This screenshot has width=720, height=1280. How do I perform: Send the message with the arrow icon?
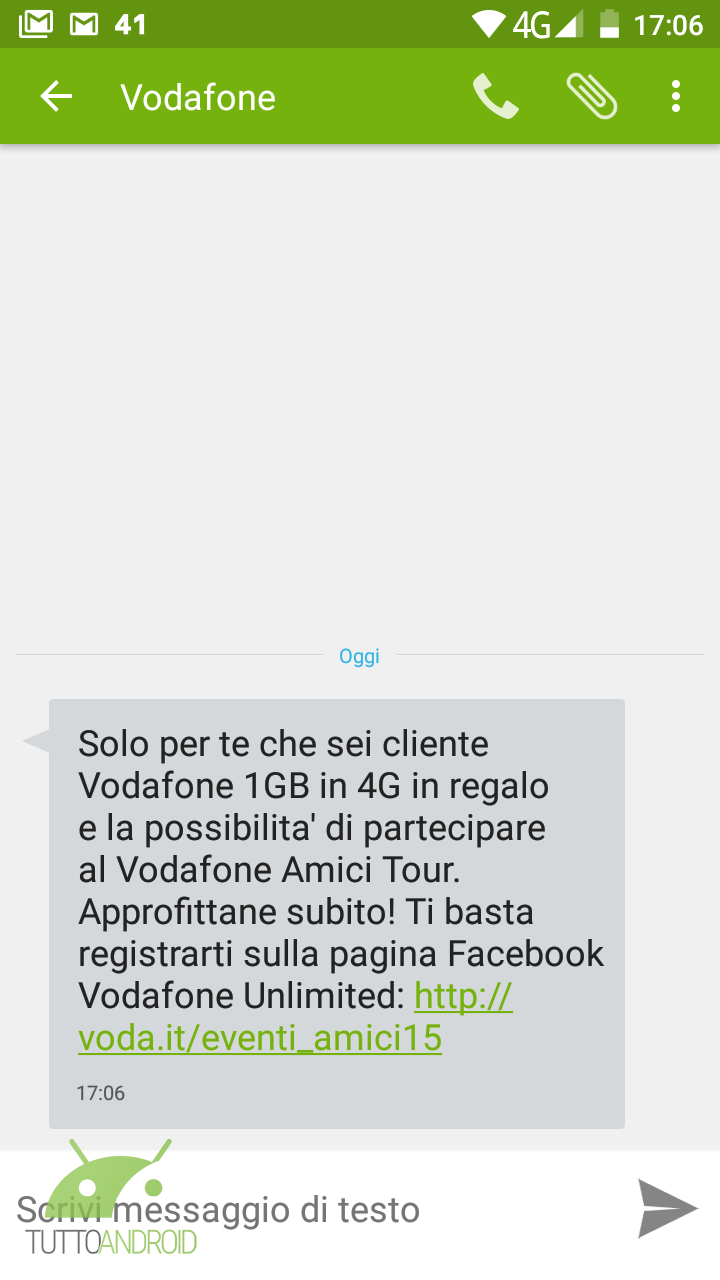[668, 1209]
